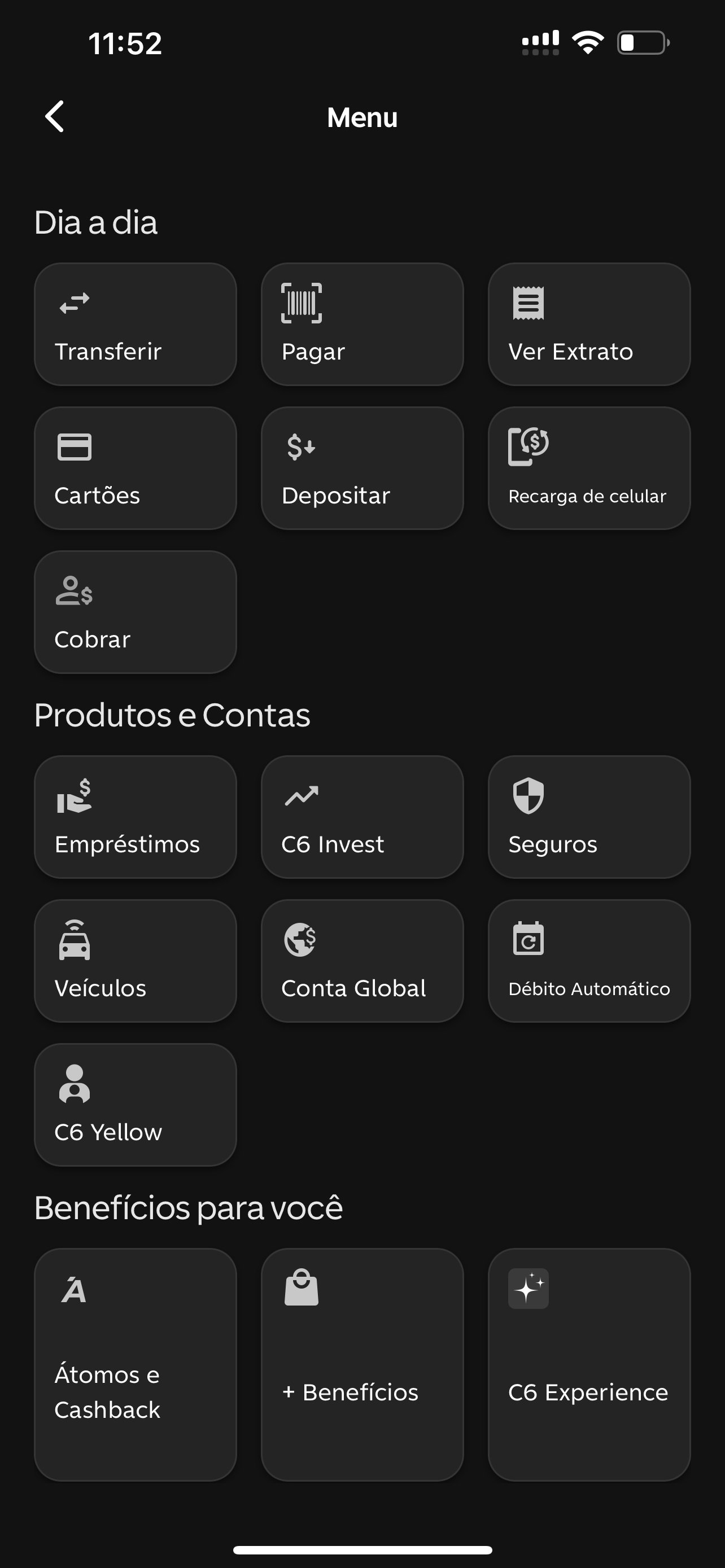Tap the Cobrar tile
725x1568 pixels.
pyautogui.click(x=135, y=612)
